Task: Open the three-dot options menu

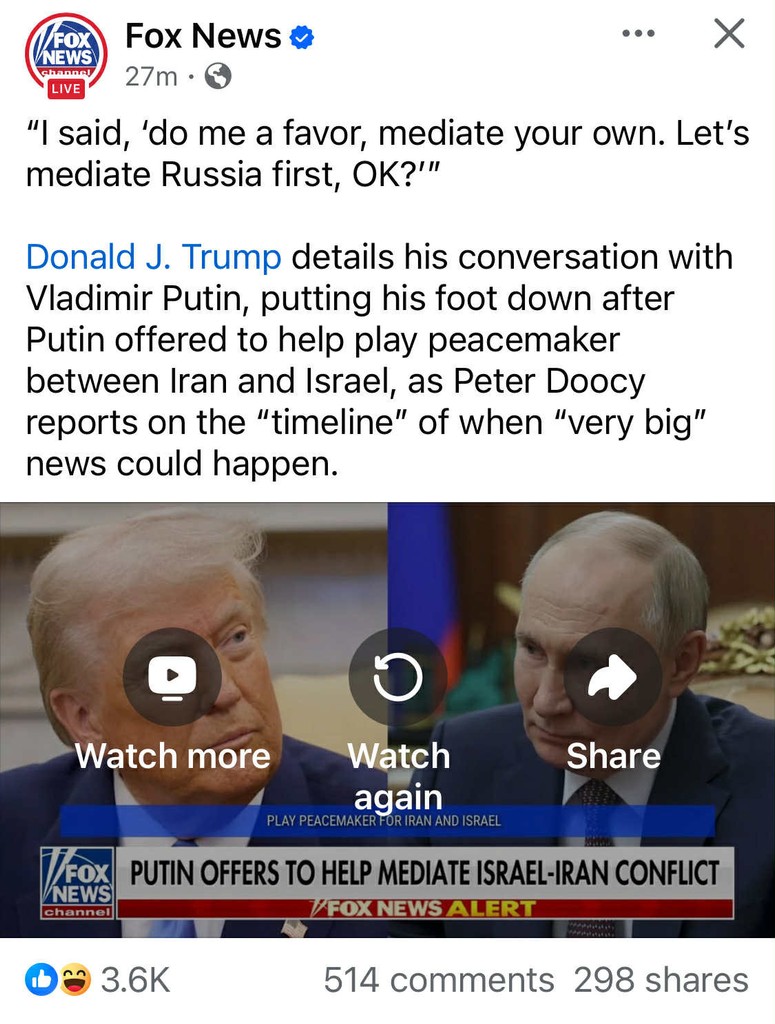Action: click(x=638, y=34)
